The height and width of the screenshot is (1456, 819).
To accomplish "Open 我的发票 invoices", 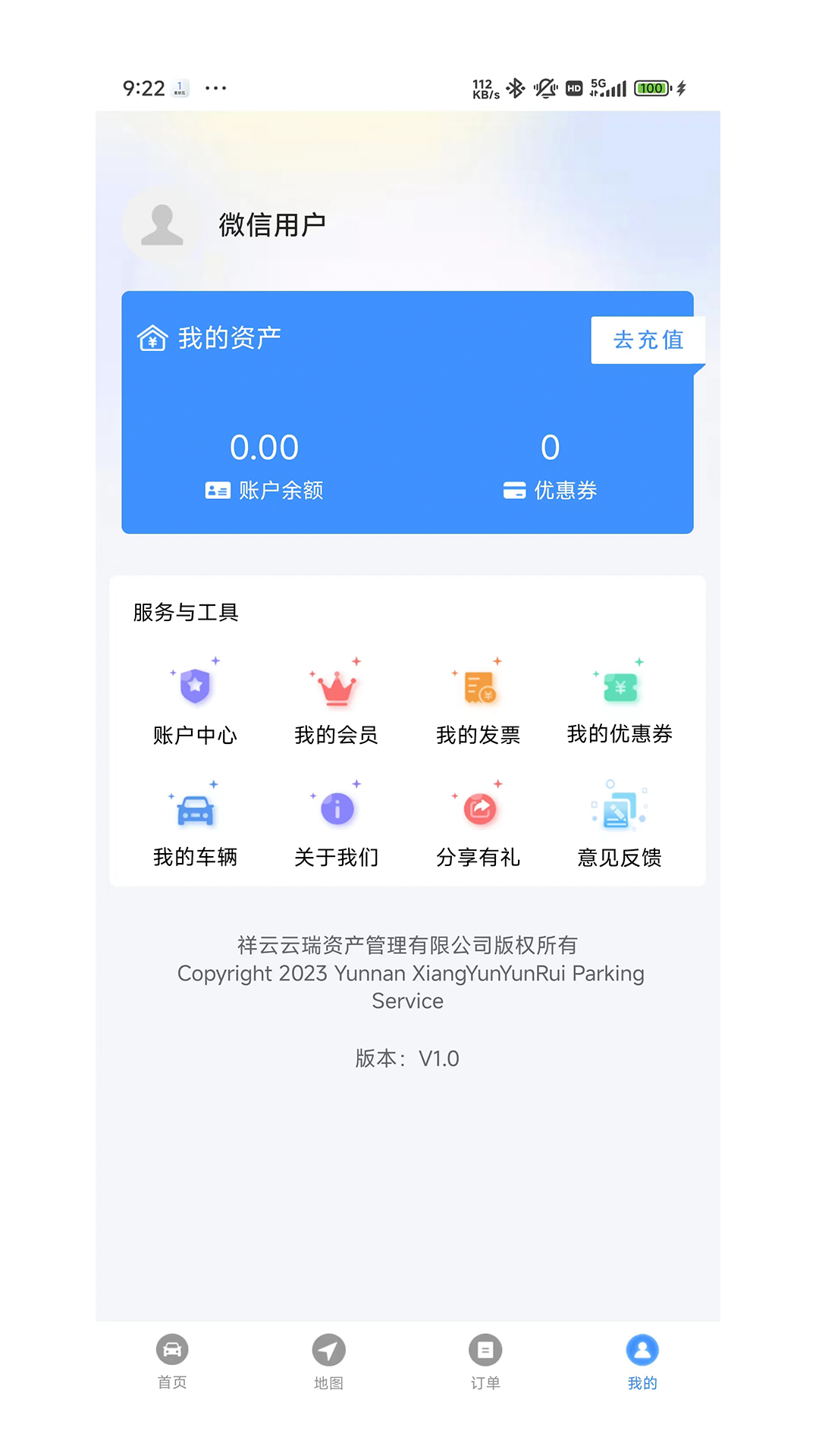I will [x=478, y=703].
